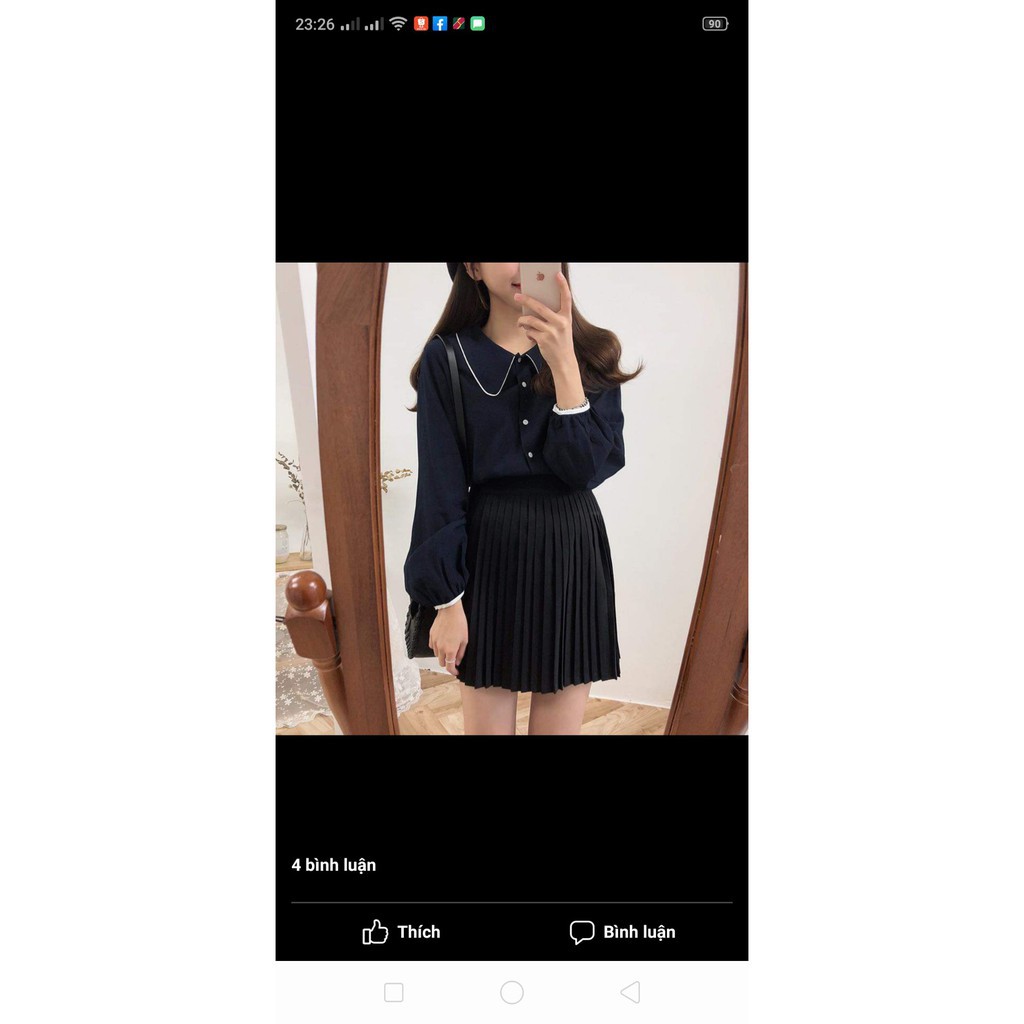Image resolution: width=1024 pixels, height=1024 pixels.
Task: Open the 4 bình luận comments
Action: click(x=334, y=865)
